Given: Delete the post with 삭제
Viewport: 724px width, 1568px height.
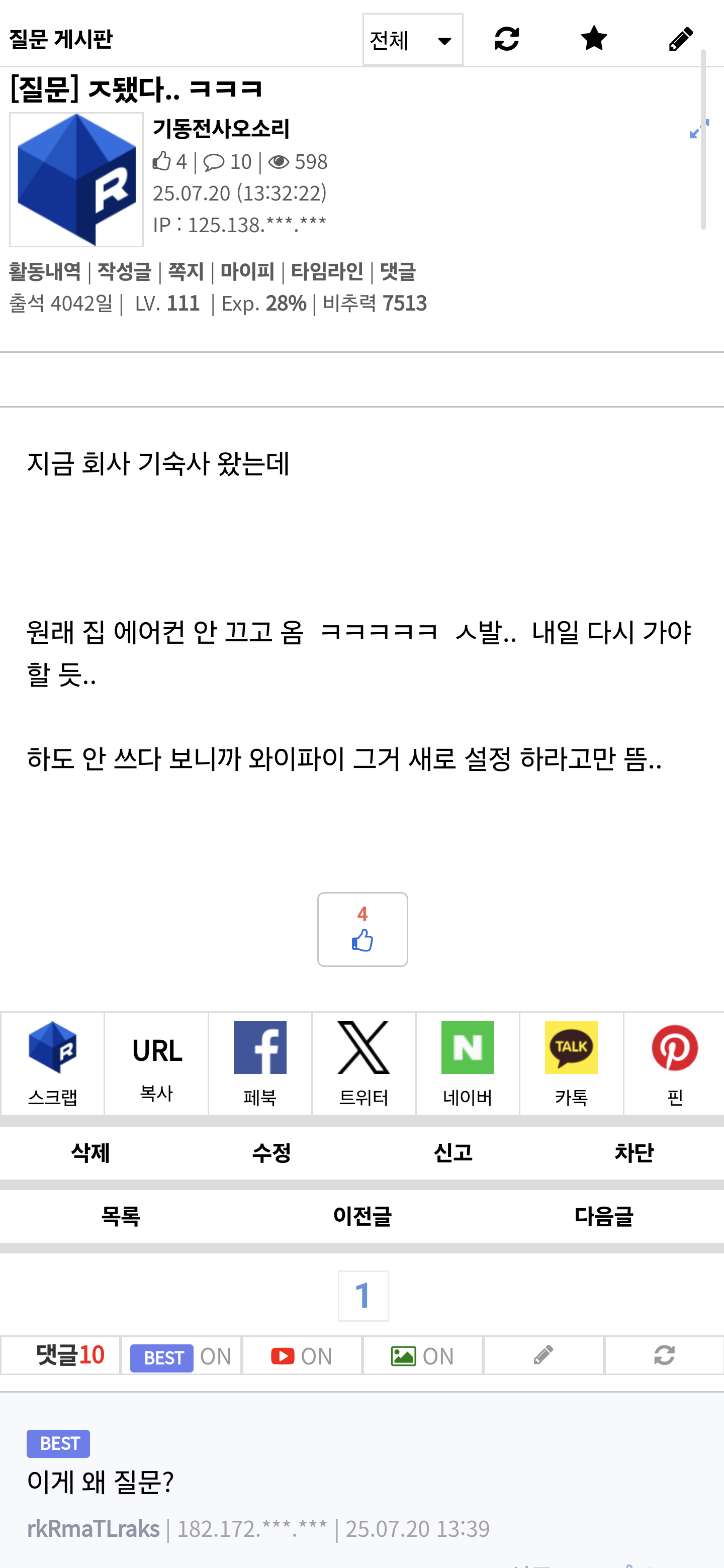Looking at the screenshot, I should click(x=90, y=1152).
